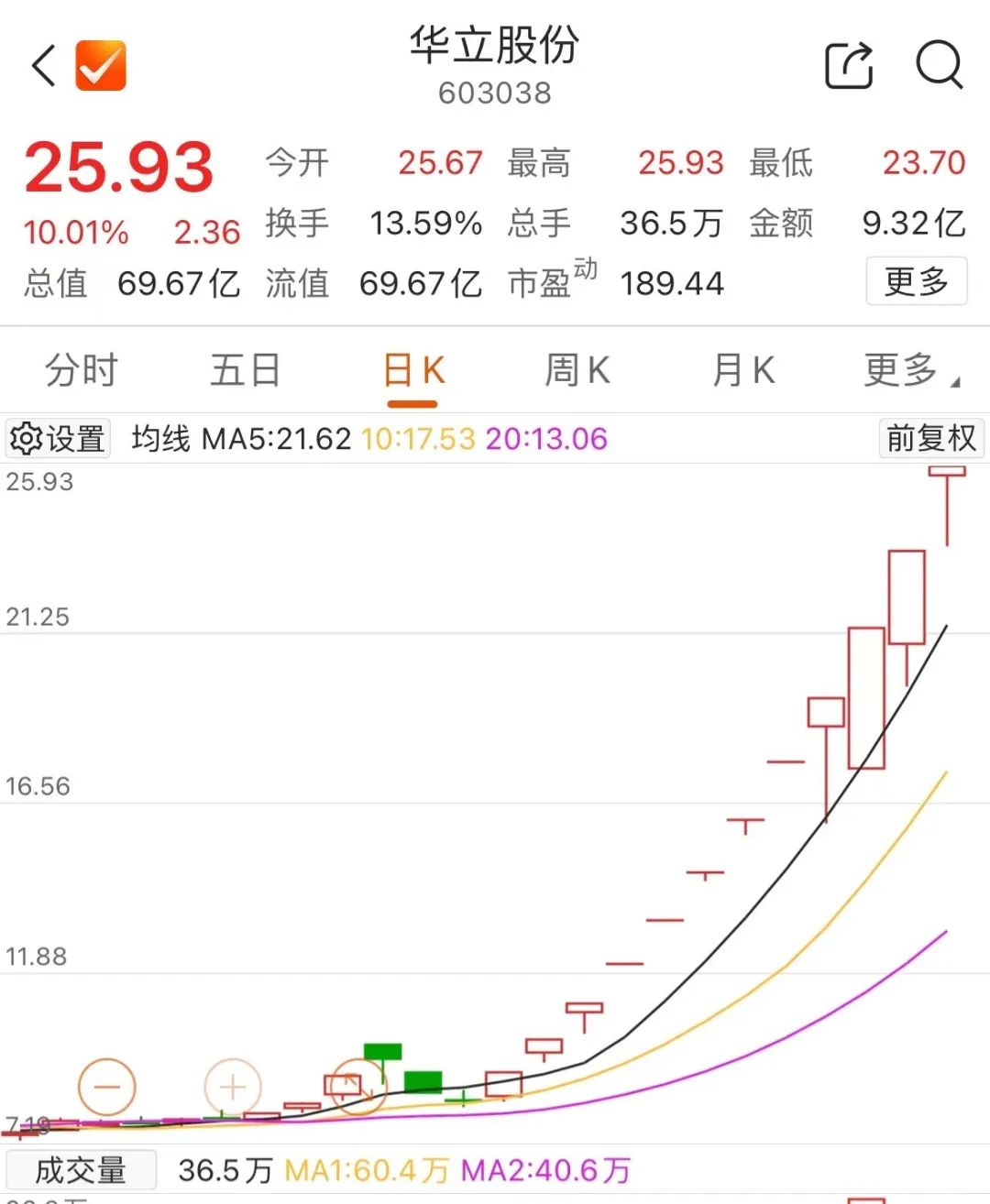Click the minus circle marker on the chart
This screenshot has height=1204, width=990.
(107, 1086)
